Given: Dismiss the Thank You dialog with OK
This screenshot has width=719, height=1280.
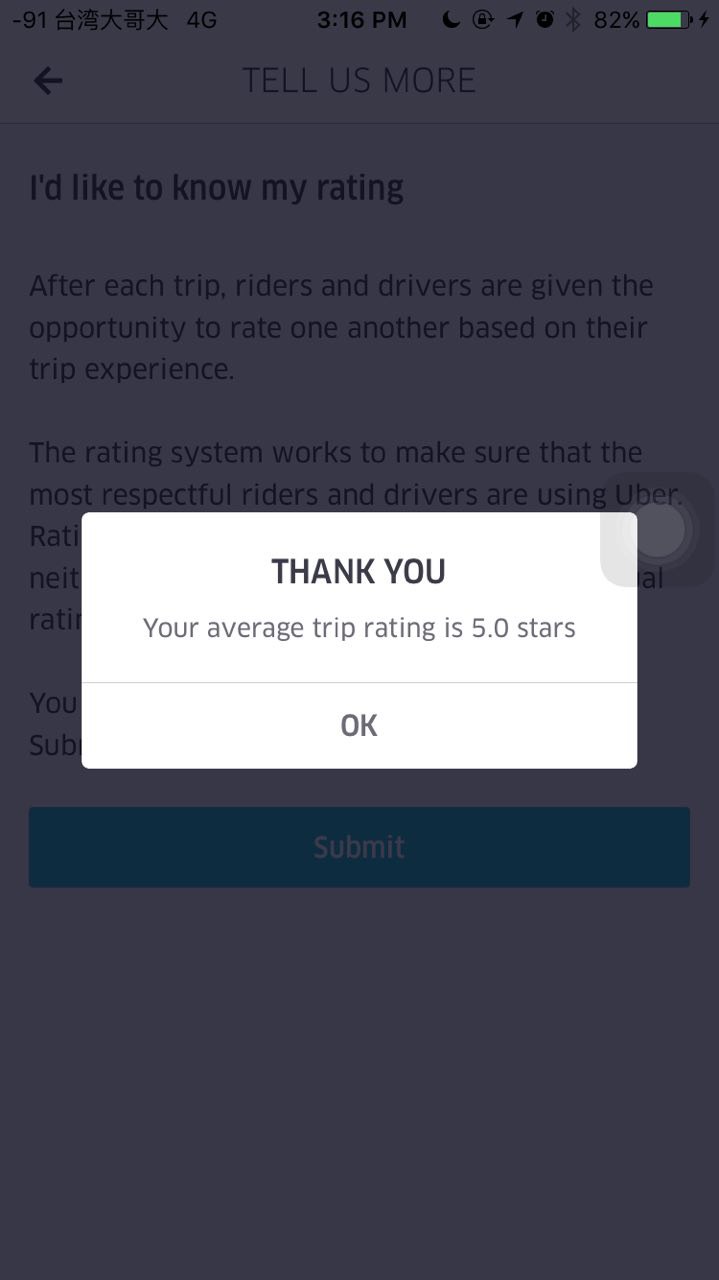Looking at the screenshot, I should point(359,726).
